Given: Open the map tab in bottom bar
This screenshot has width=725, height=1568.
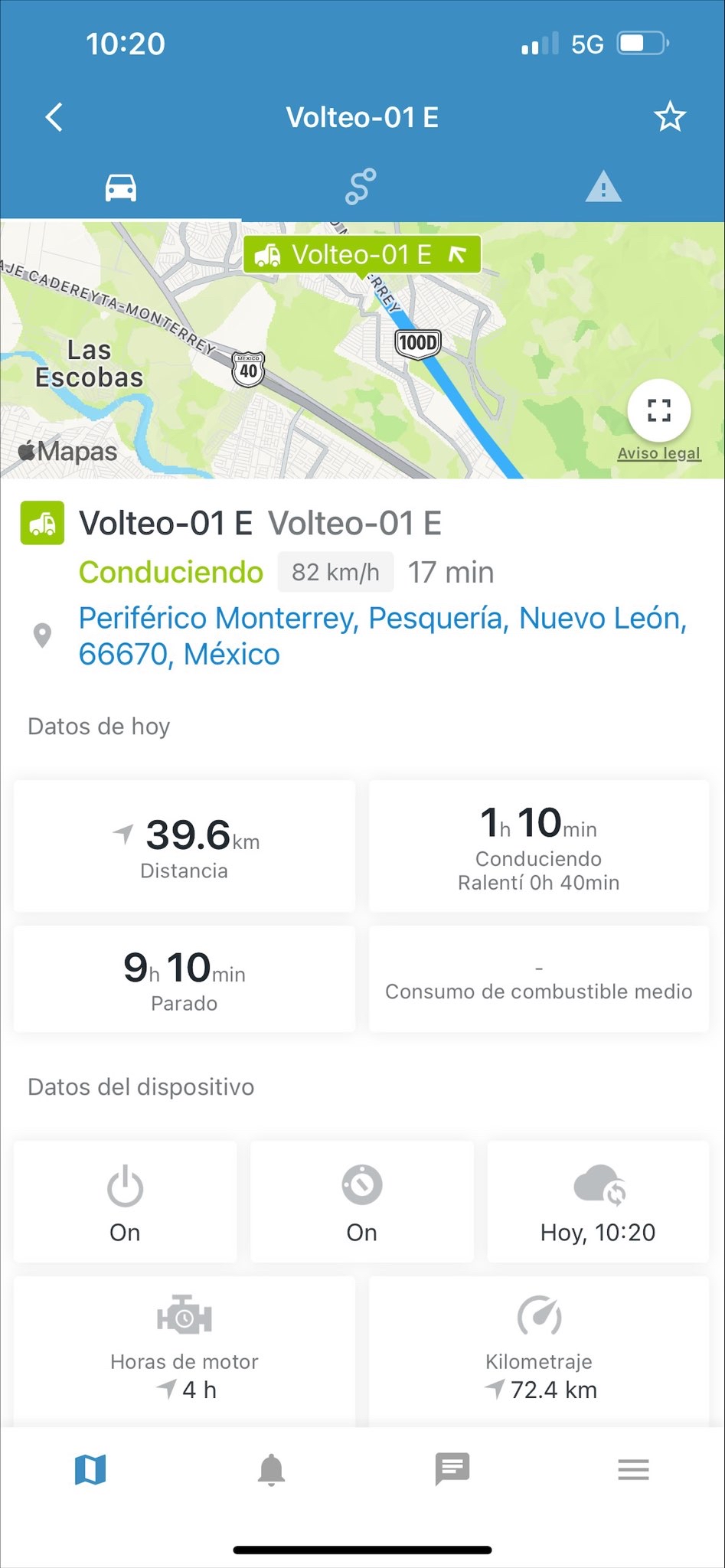Looking at the screenshot, I should pyautogui.click(x=90, y=1469).
